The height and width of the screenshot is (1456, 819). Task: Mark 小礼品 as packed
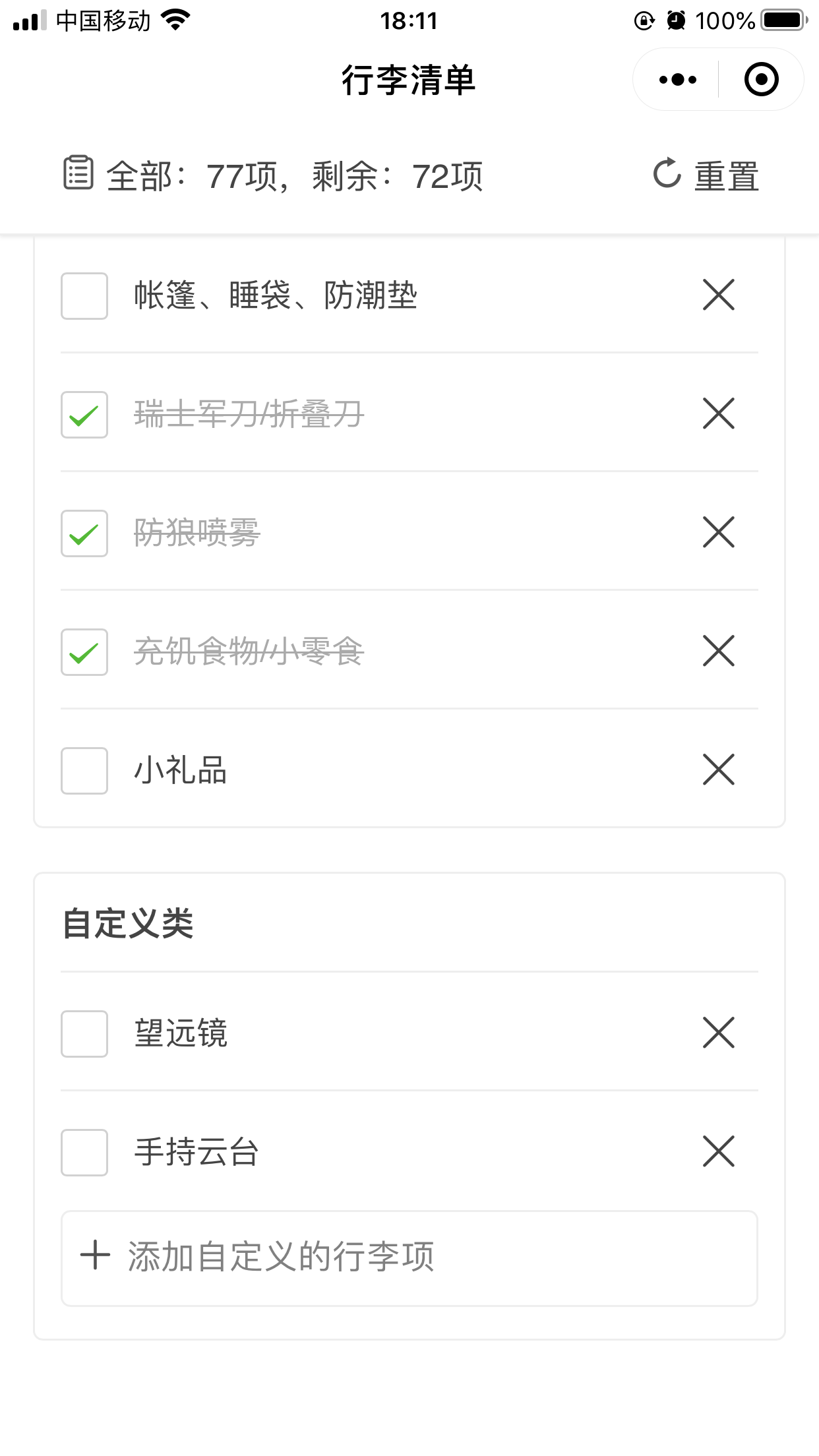point(84,771)
